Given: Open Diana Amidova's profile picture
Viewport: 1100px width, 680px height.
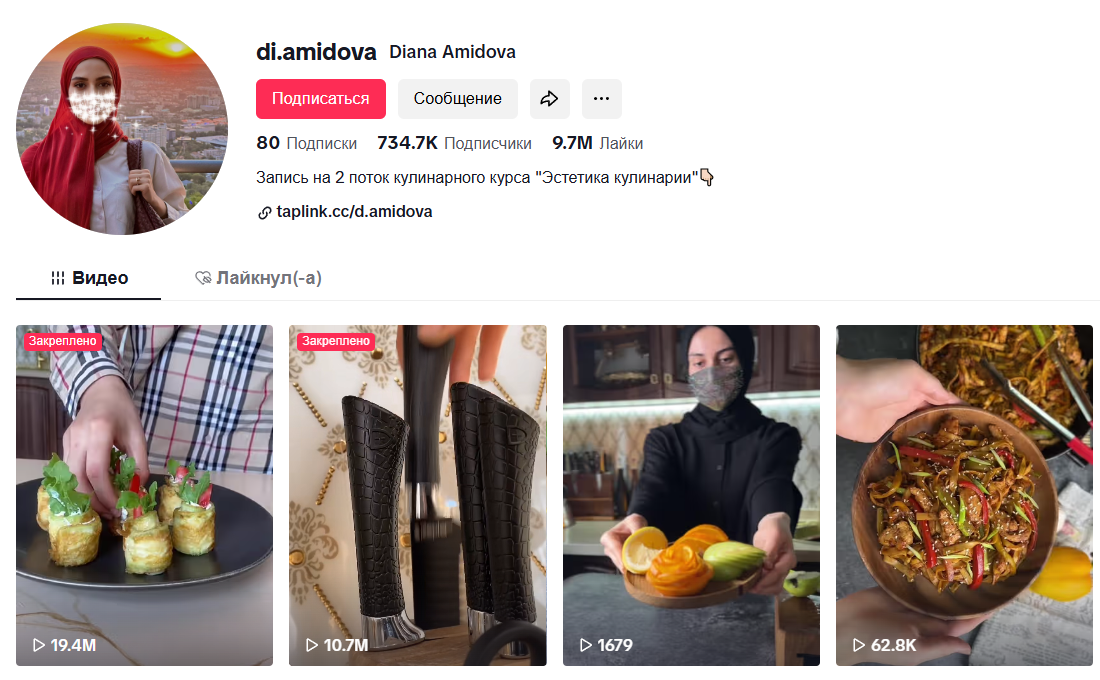Looking at the screenshot, I should (x=122, y=129).
